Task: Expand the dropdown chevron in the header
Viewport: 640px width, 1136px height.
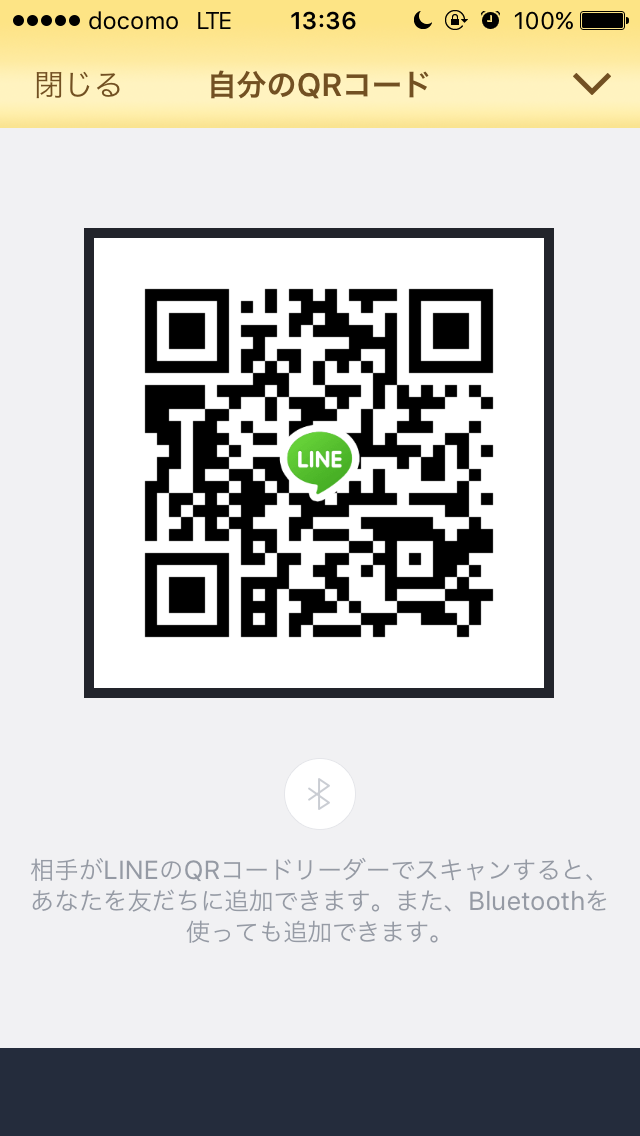Action: (x=592, y=85)
